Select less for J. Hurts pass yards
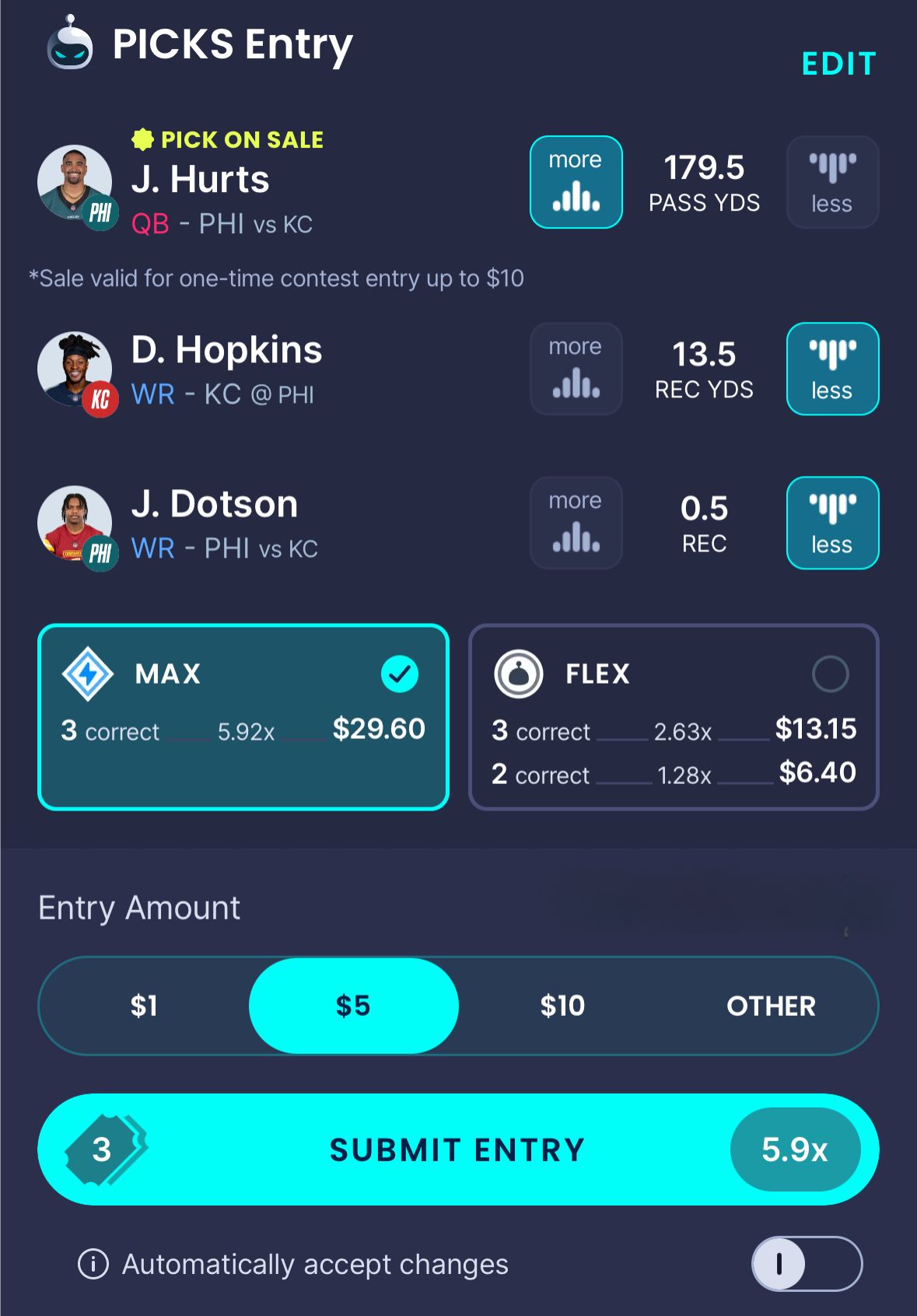 (832, 183)
